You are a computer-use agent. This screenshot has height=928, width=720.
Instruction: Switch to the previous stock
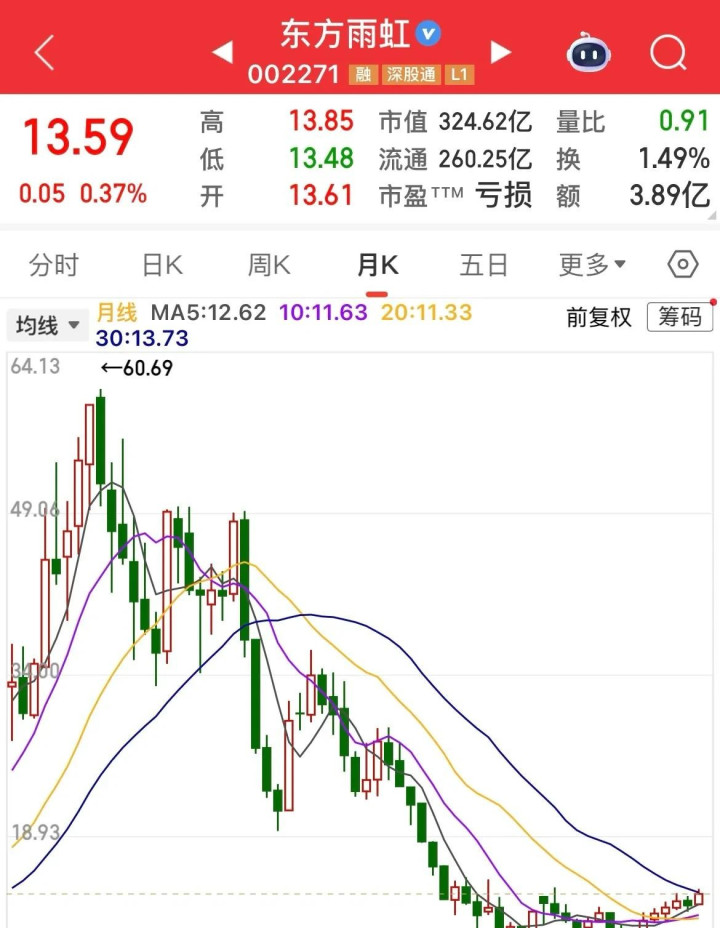[x=223, y=52]
